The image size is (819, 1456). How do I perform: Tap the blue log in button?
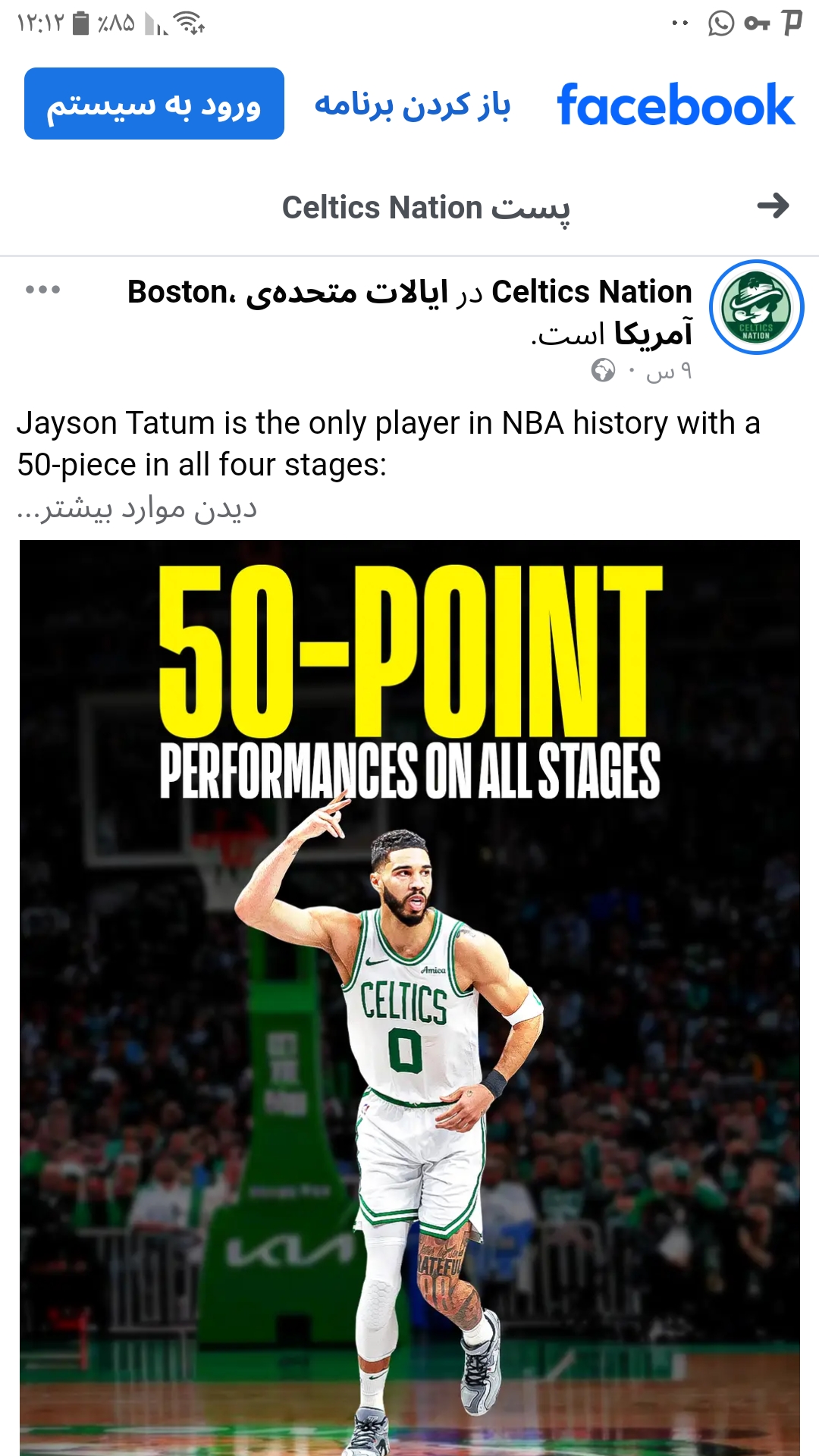[154, 104]
